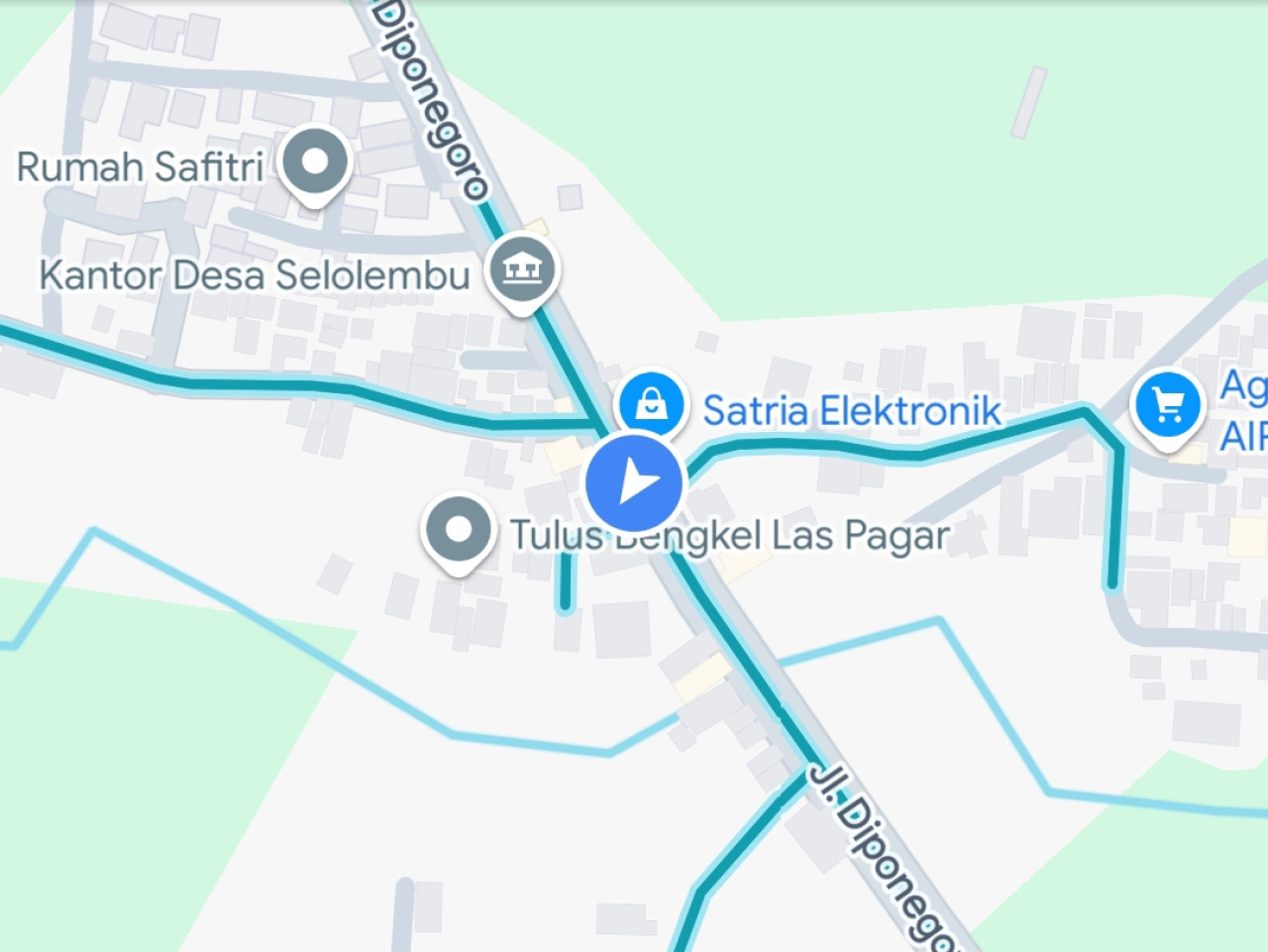Select the Tulus Bengkel Las Pagar pin
1268x952 pixels.
(458, 530)
